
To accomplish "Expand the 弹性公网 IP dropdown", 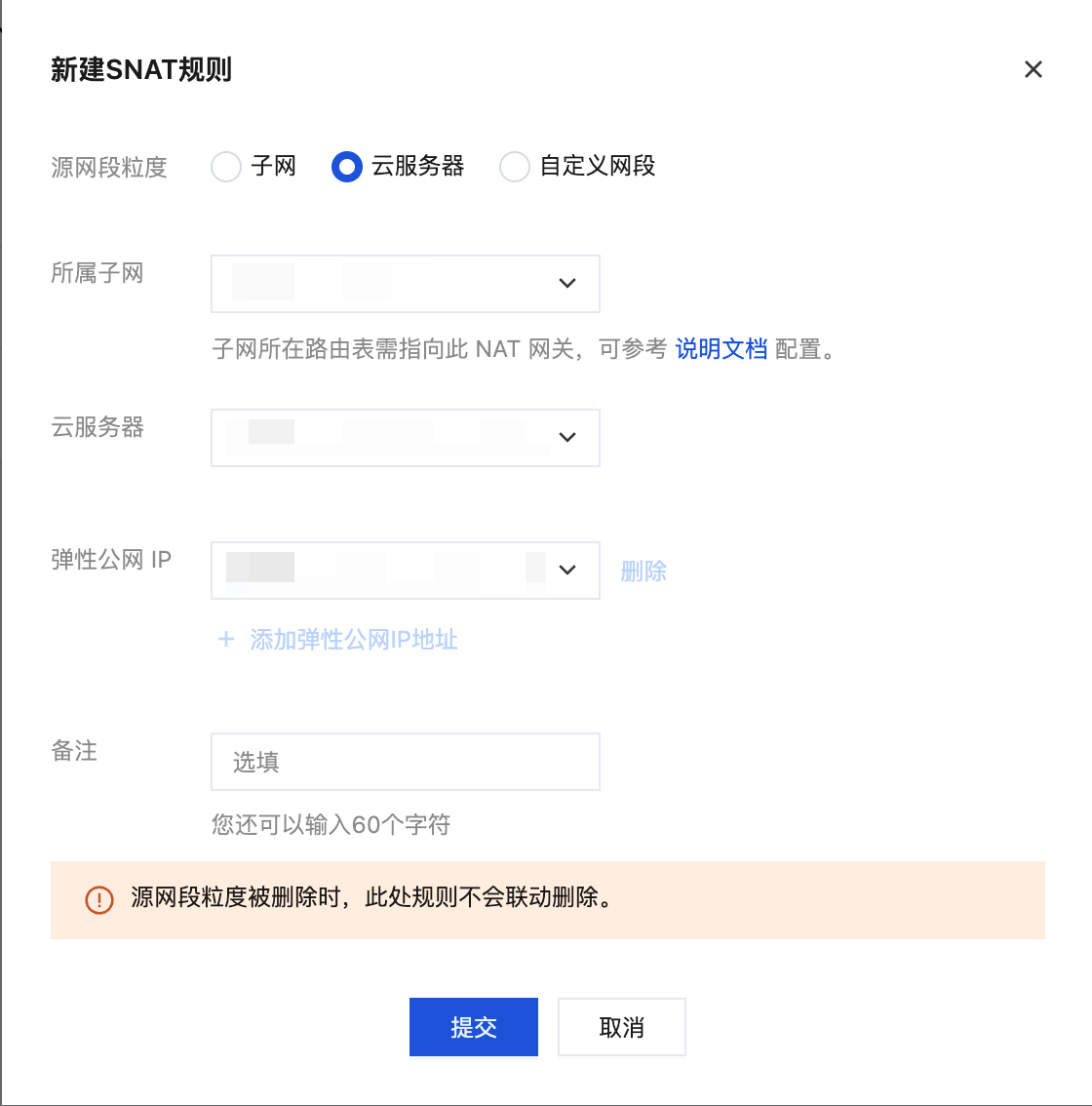I will pyautogui.click(x=405, y=571).
